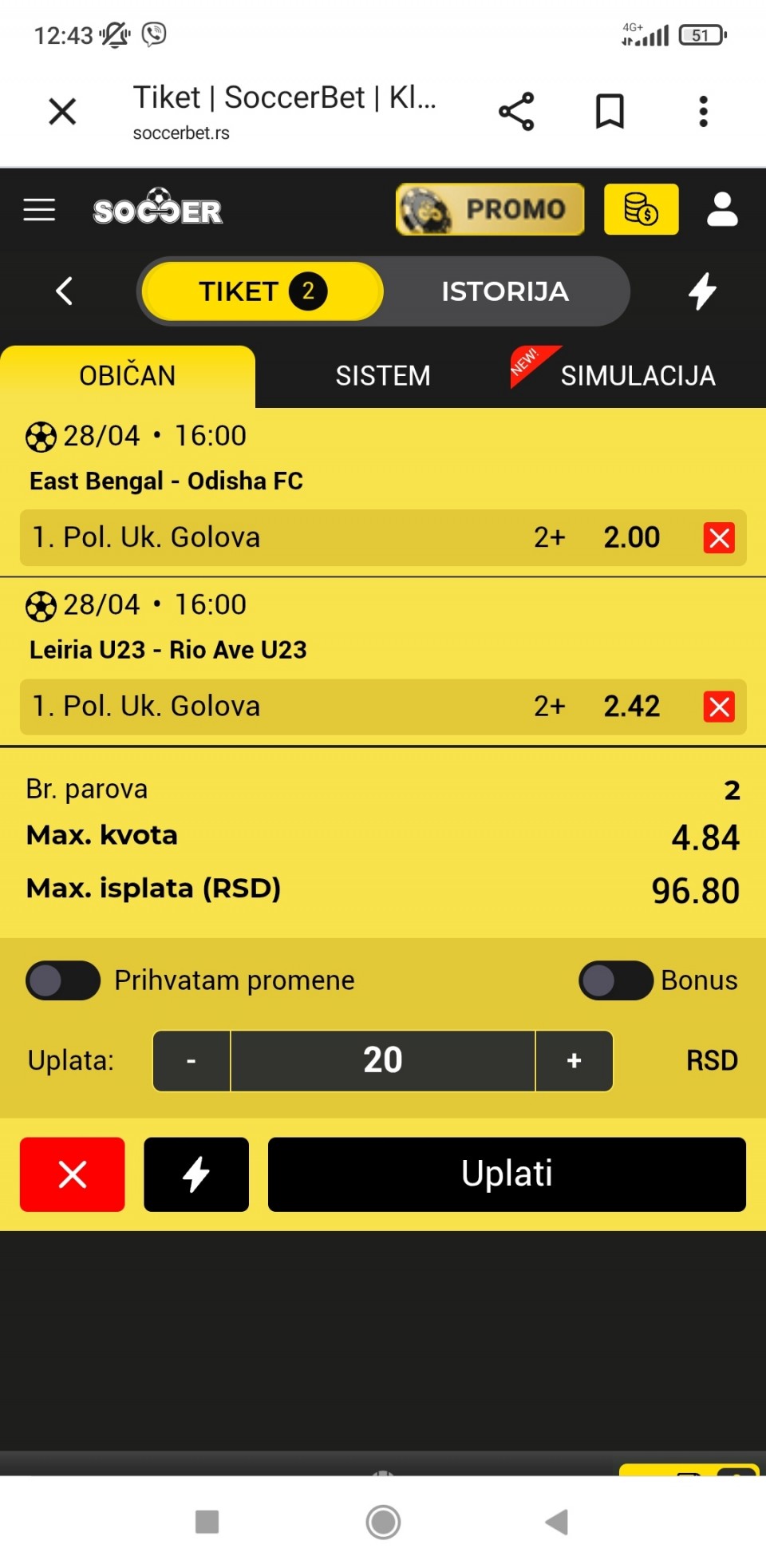Open the deposit coins button
766x1568 pixels.
tap(641, 210)
